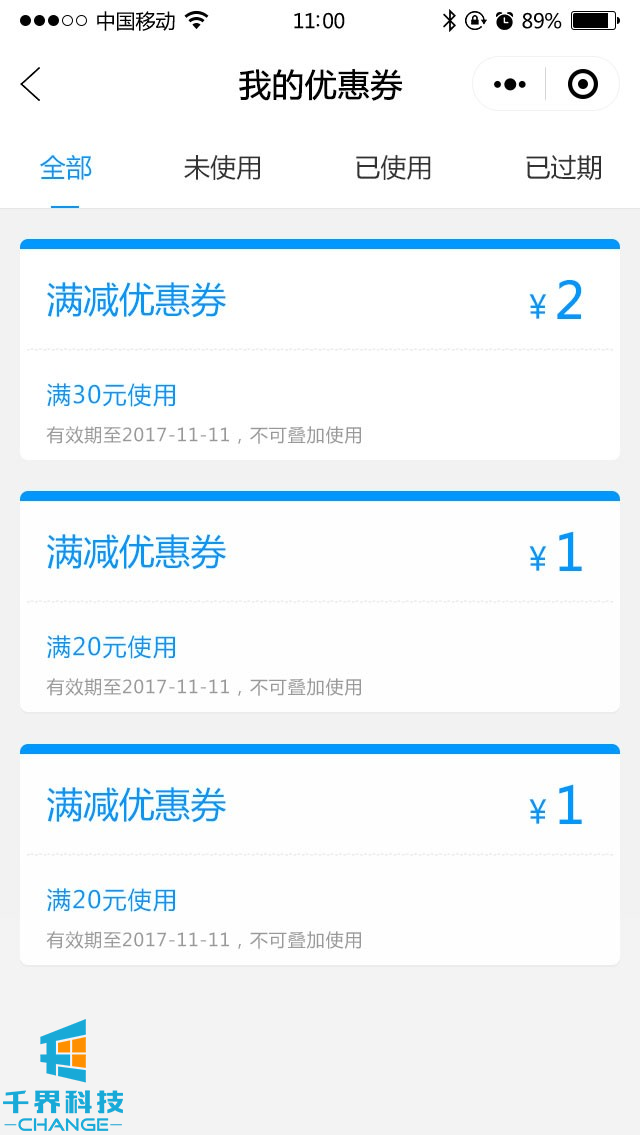Switch to the 全部 tab
Image resolution: width=640 pixels, height=1135 pixels.
coord(66,168)
